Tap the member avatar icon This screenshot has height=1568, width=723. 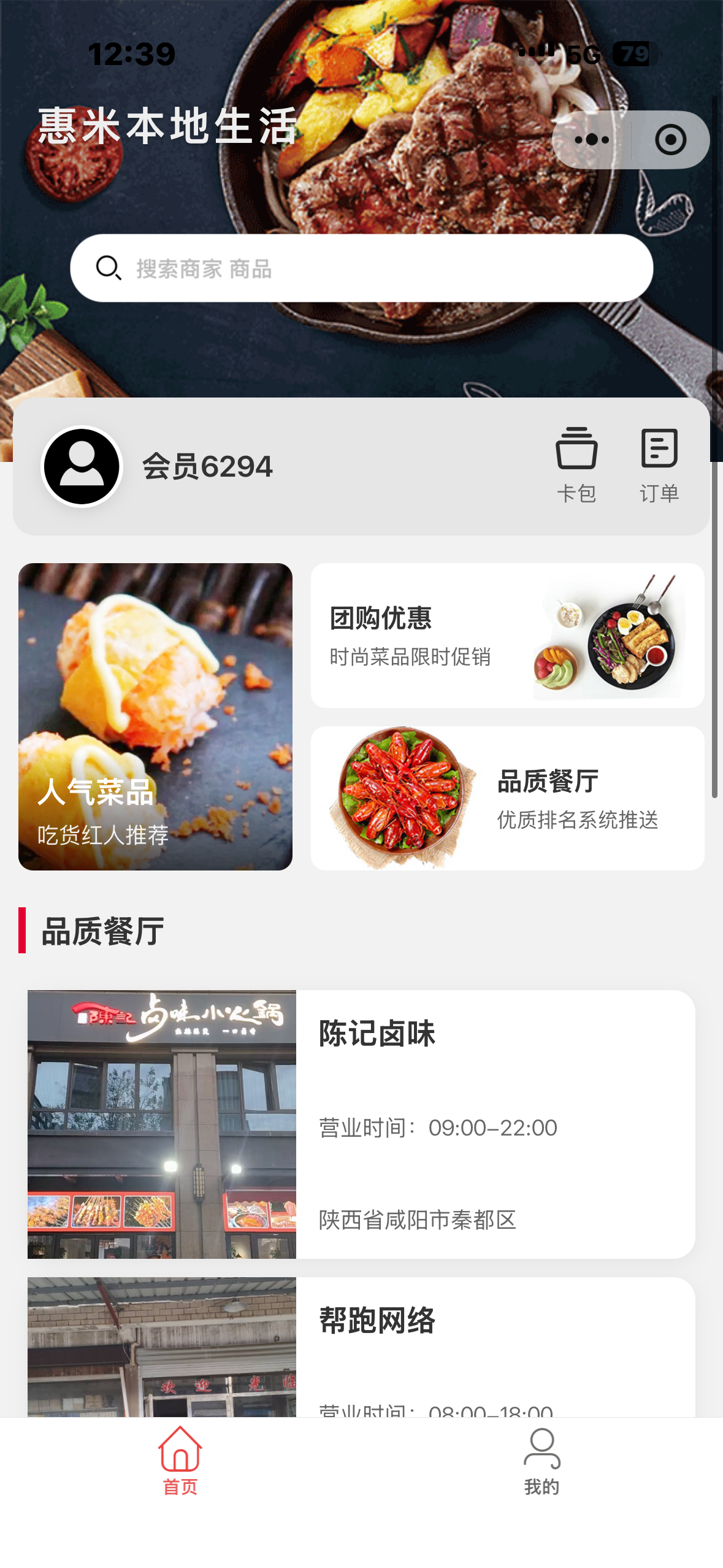pyautogui.click(x=82, y=466)
